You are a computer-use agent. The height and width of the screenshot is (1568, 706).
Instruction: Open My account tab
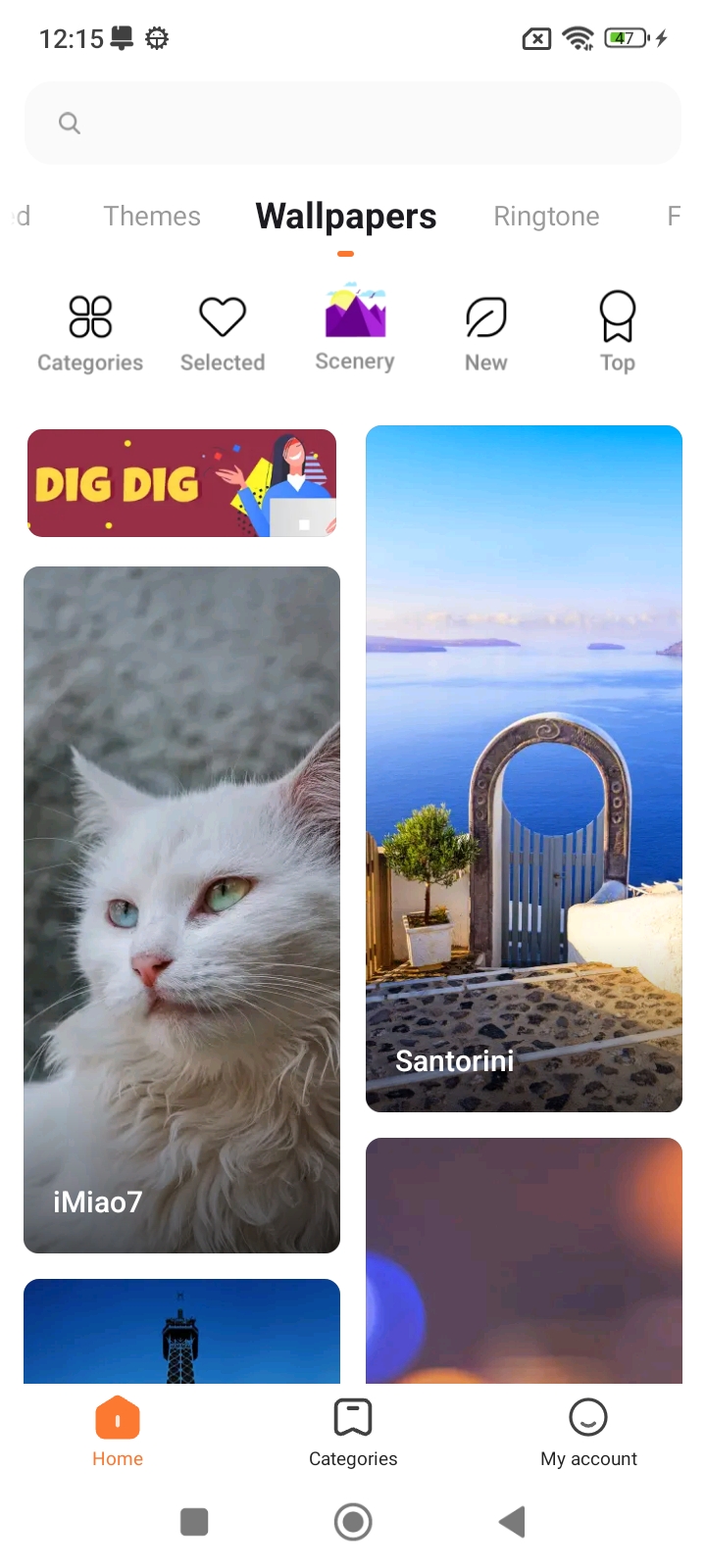click(588, 1432)
